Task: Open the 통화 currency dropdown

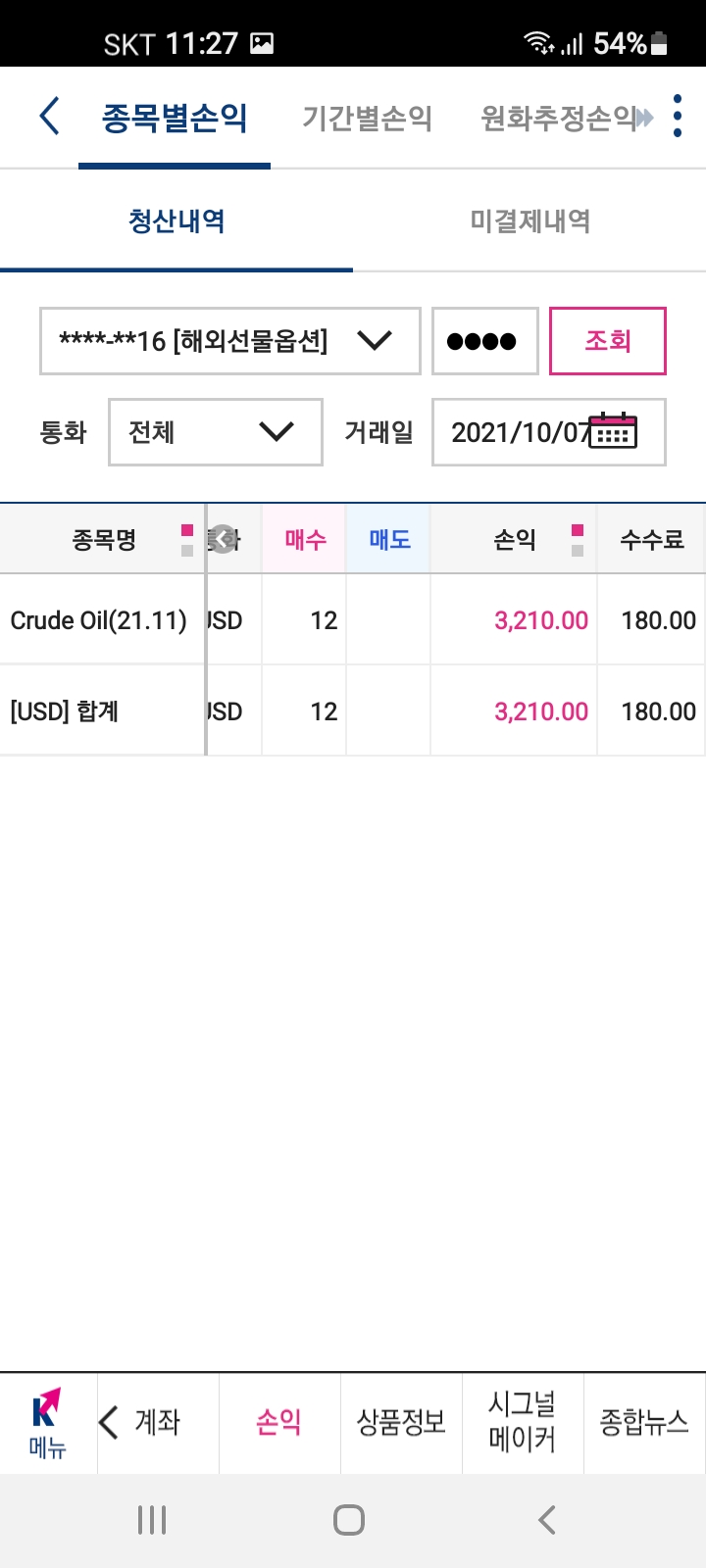Action: point(216,432)
